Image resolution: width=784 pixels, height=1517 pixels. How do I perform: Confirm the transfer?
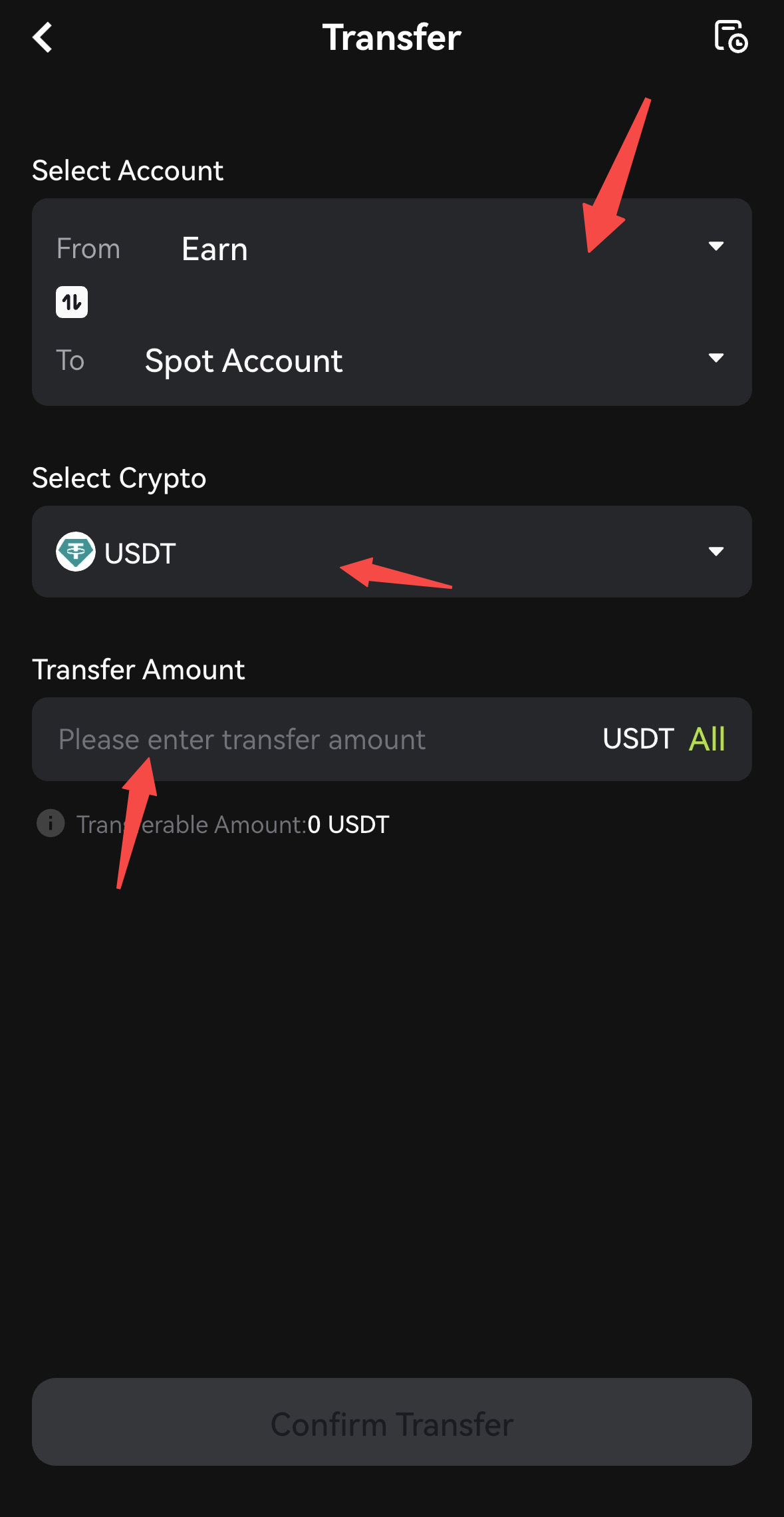(x=391, y=1422)
